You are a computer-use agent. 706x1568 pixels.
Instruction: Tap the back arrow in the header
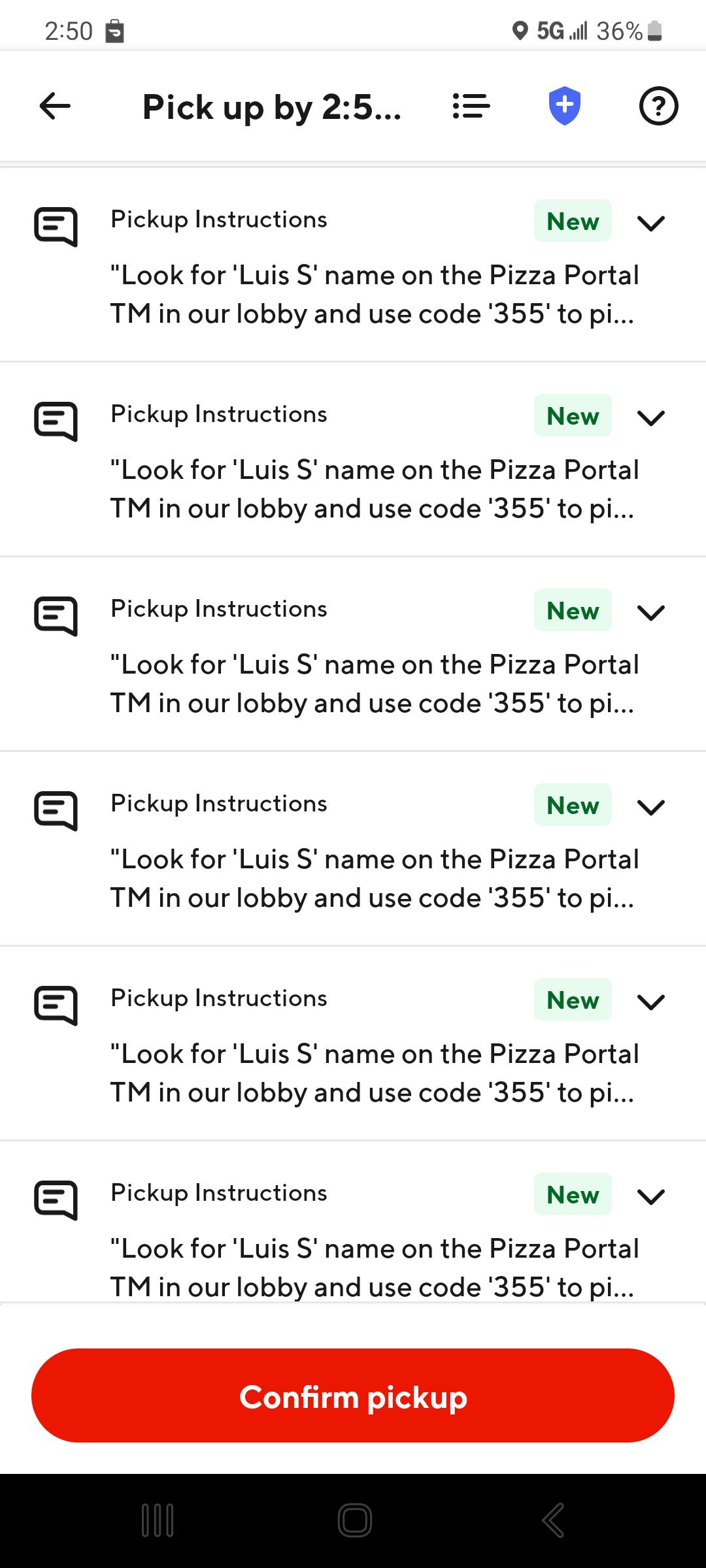pos(54,106)
